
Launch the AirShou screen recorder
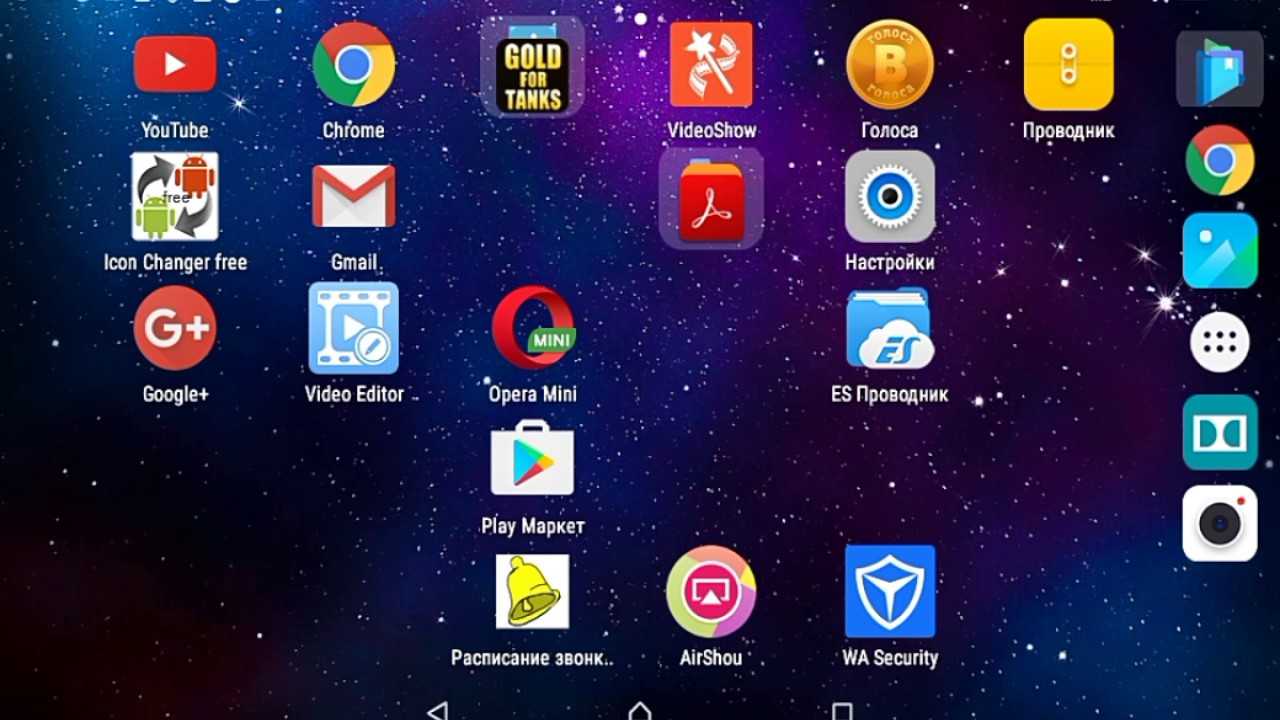[711, 592]
